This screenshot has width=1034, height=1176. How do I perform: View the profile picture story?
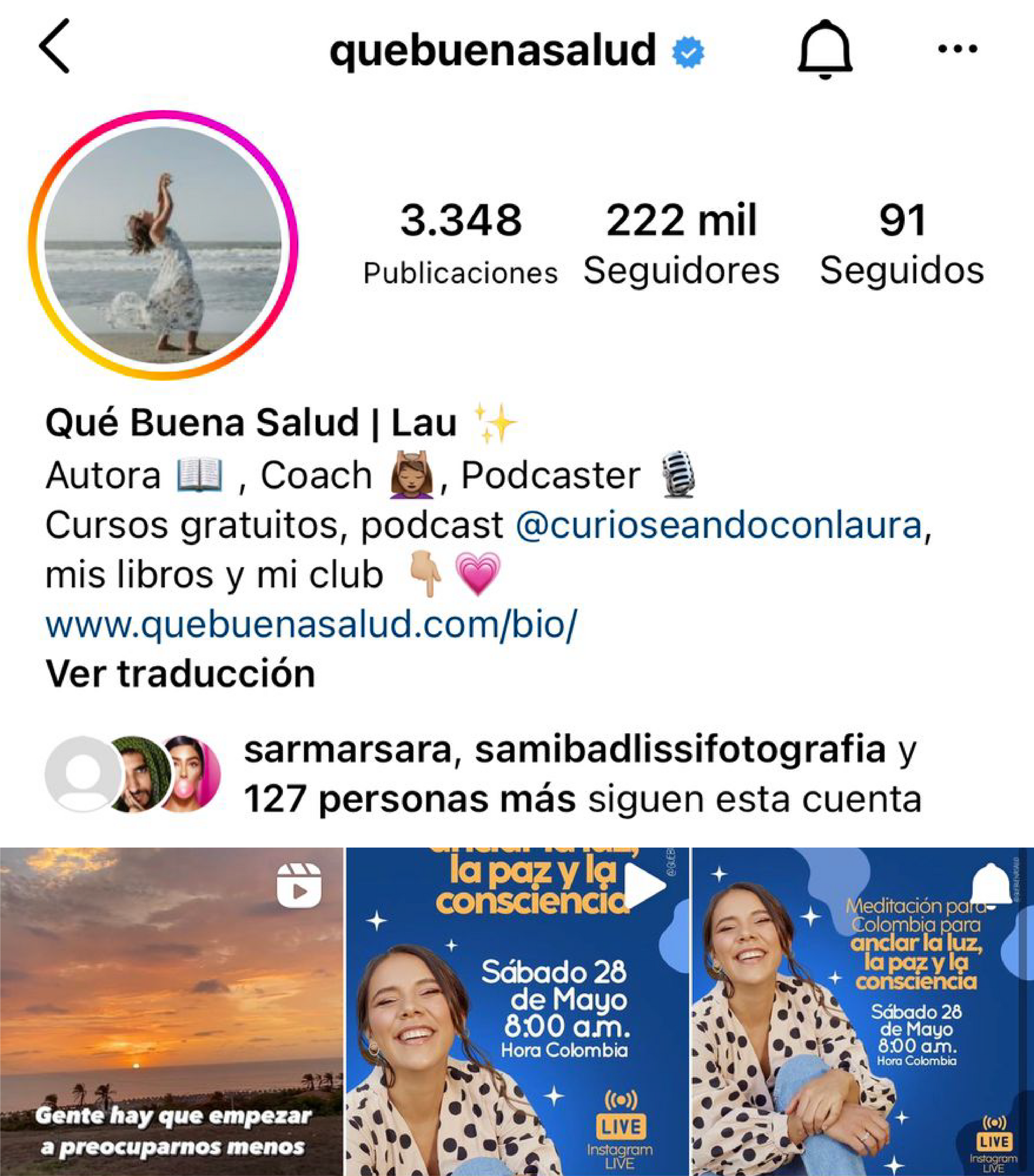(164, 245)
